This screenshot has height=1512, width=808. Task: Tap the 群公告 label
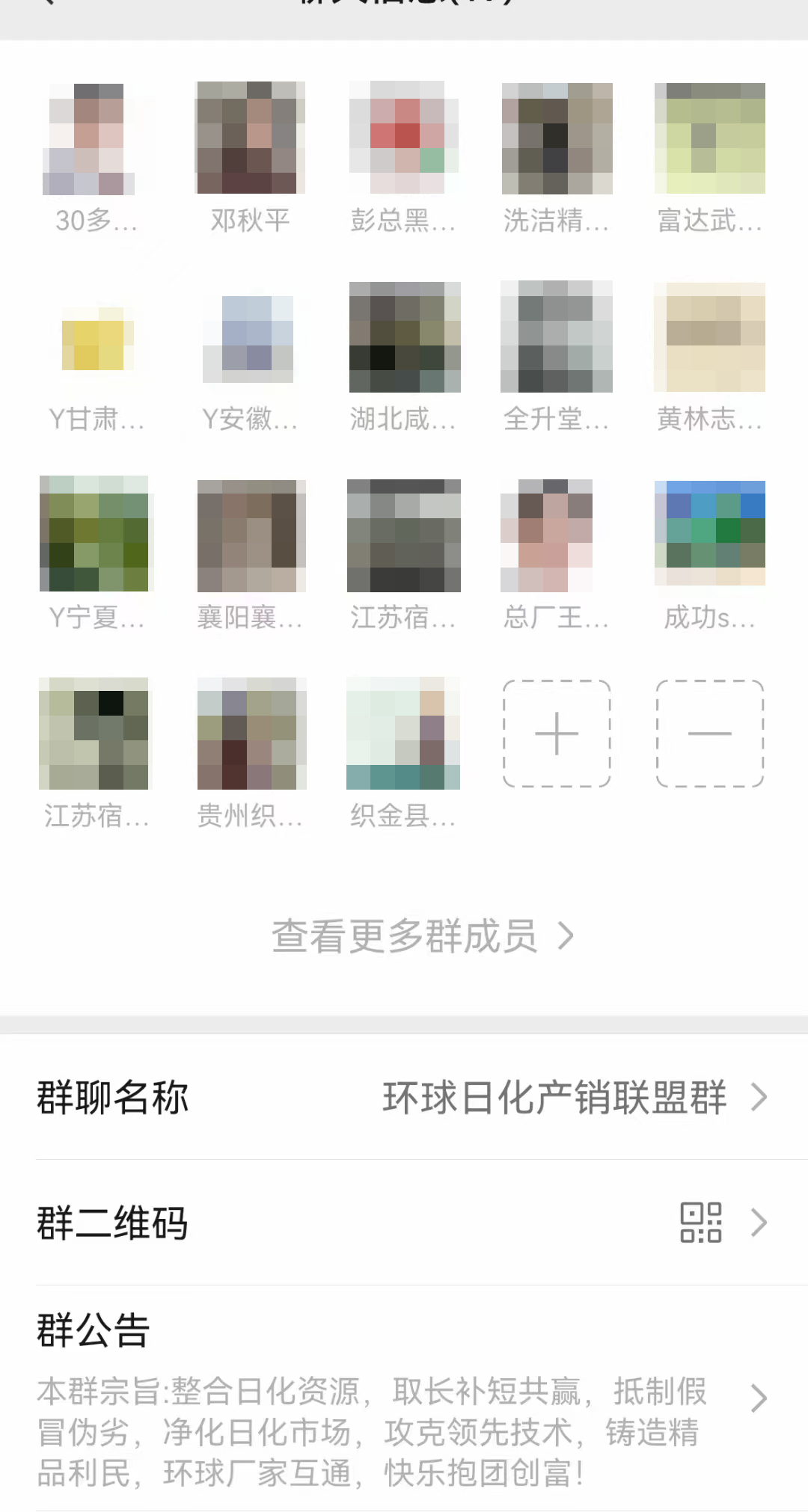coord(91,1330)
